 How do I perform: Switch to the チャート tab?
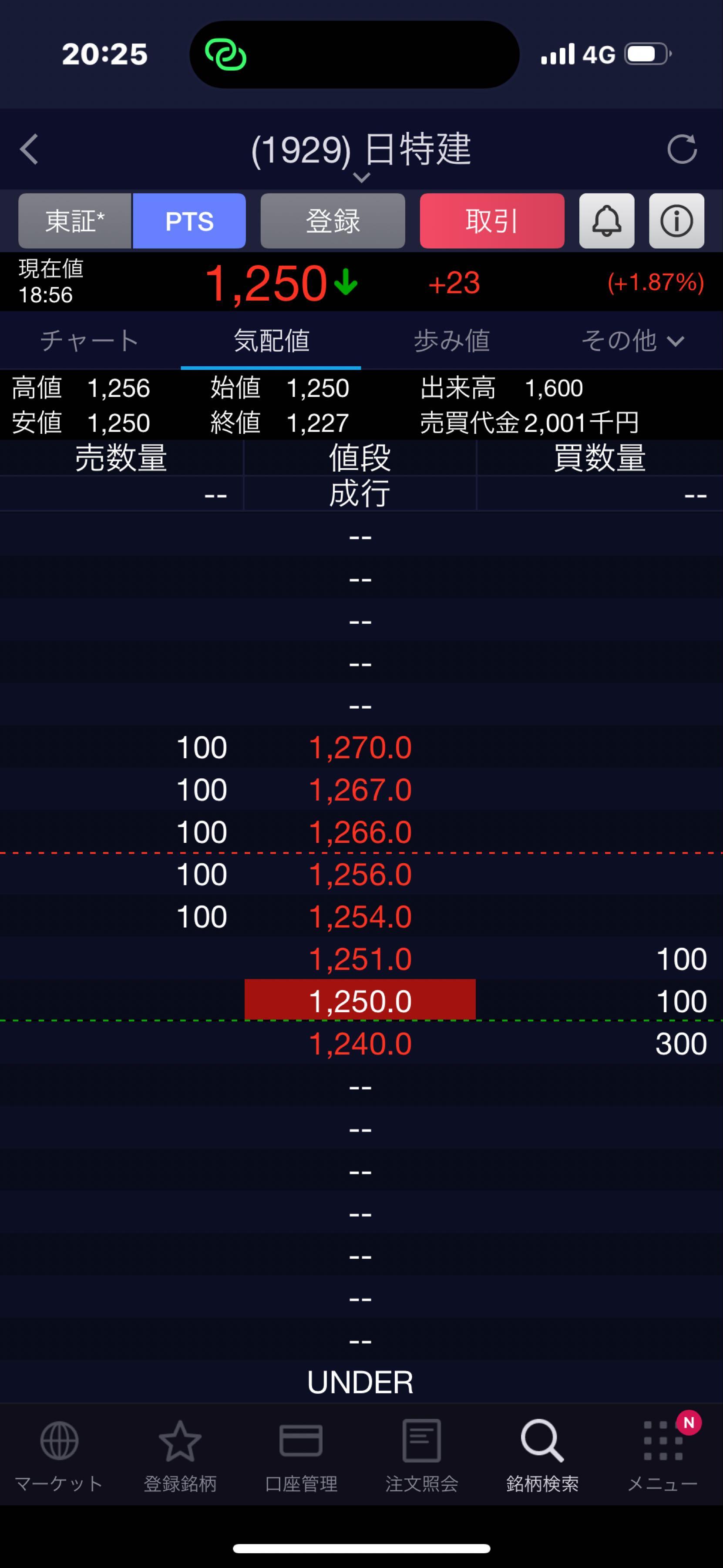point(90,340)
